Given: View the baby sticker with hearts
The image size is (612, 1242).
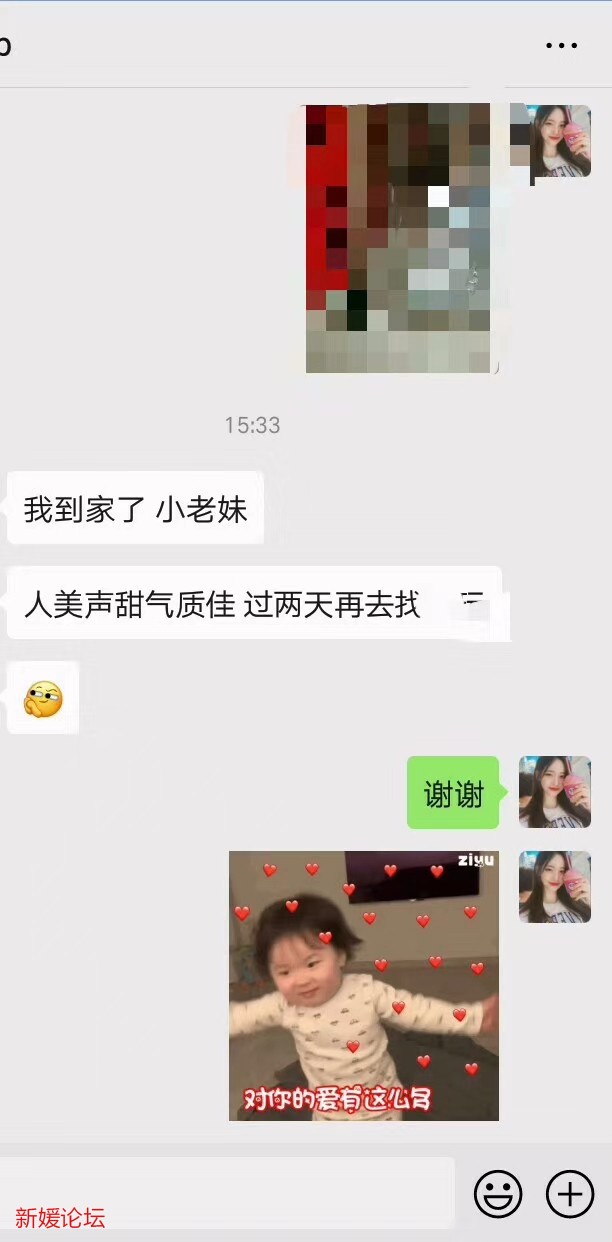Looking at the screenshot, I should pyautogui.click(x=363, y=985).
